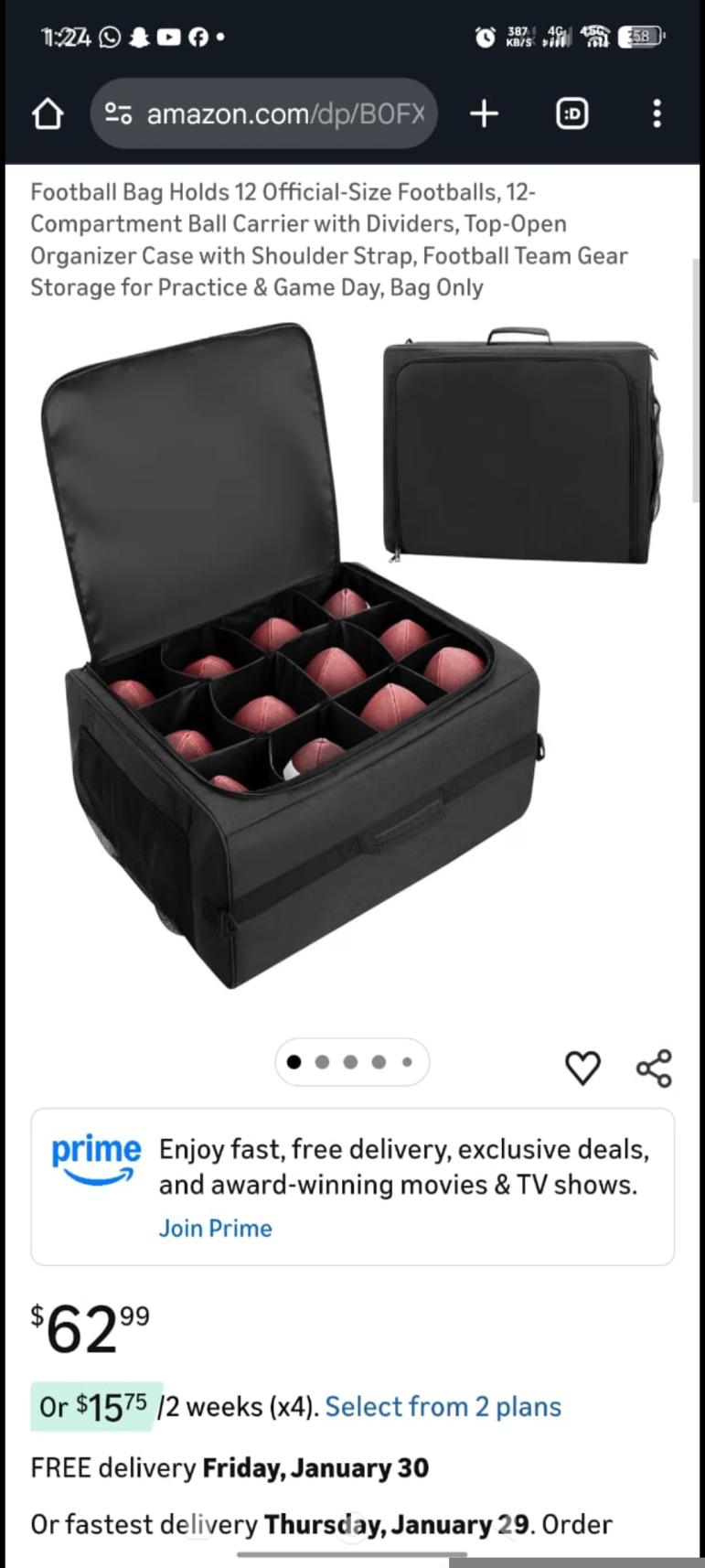Tap the image page indicator dots

(x=351, y=1062)
